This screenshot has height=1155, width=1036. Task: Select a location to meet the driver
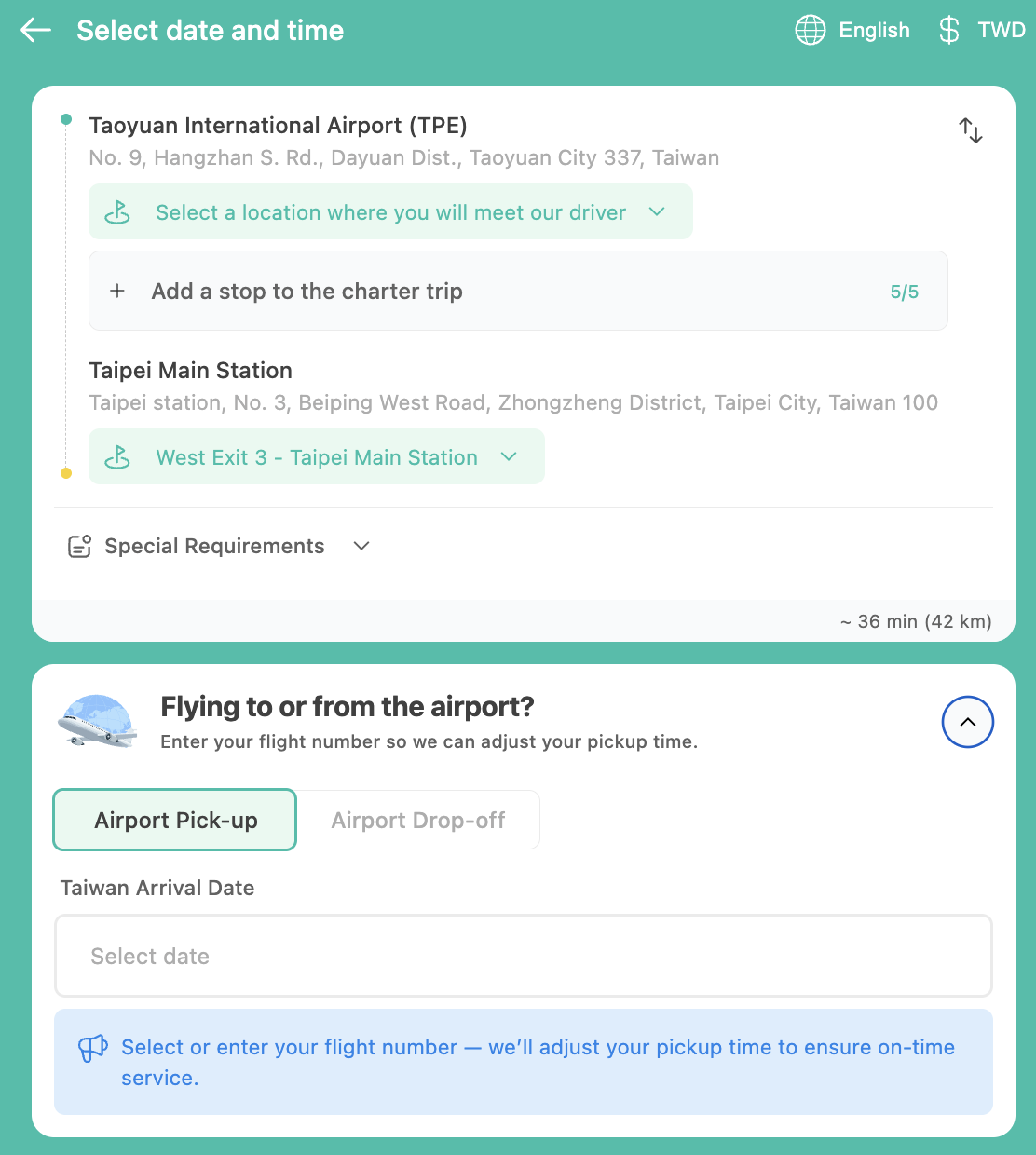[390, 212]
